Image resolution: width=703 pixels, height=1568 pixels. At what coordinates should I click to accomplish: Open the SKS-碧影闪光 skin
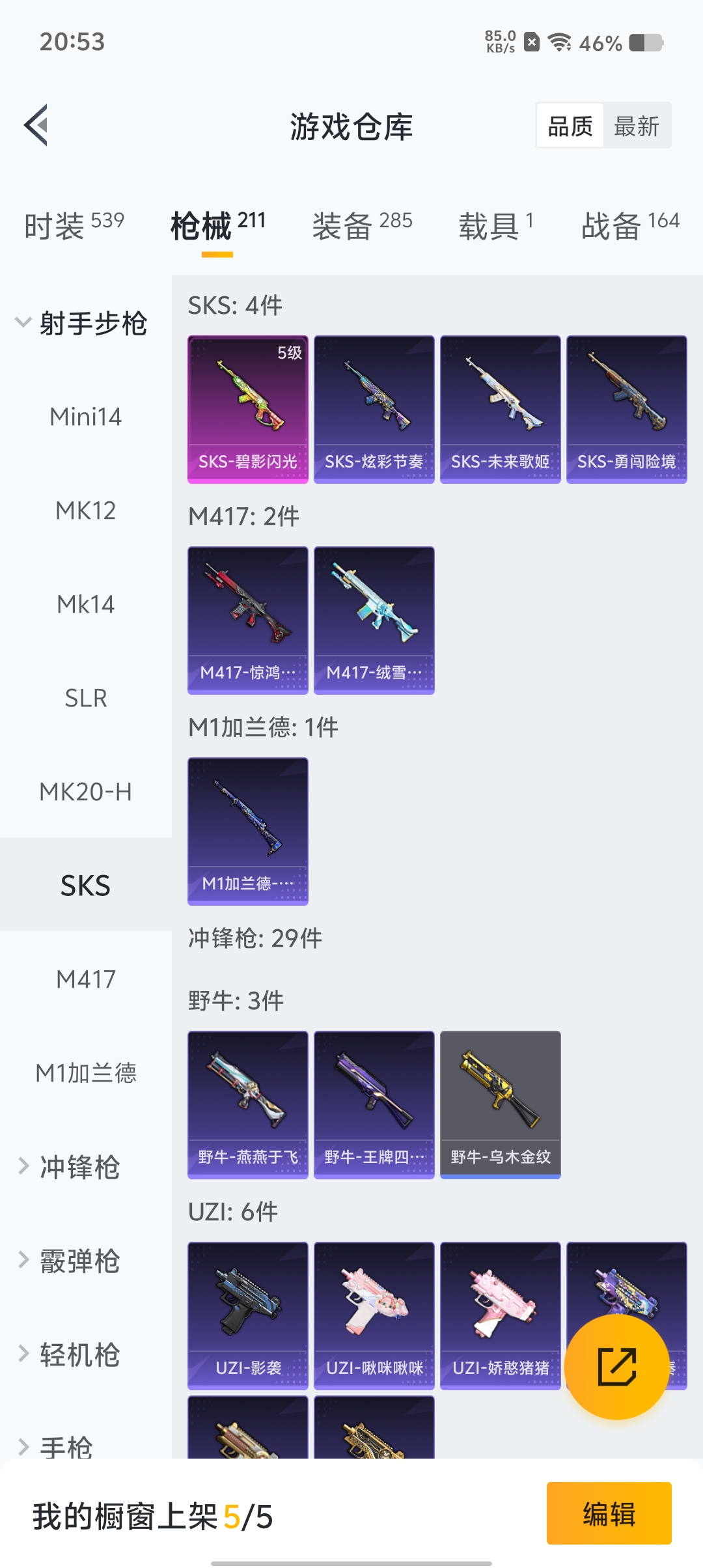point(248,409)
